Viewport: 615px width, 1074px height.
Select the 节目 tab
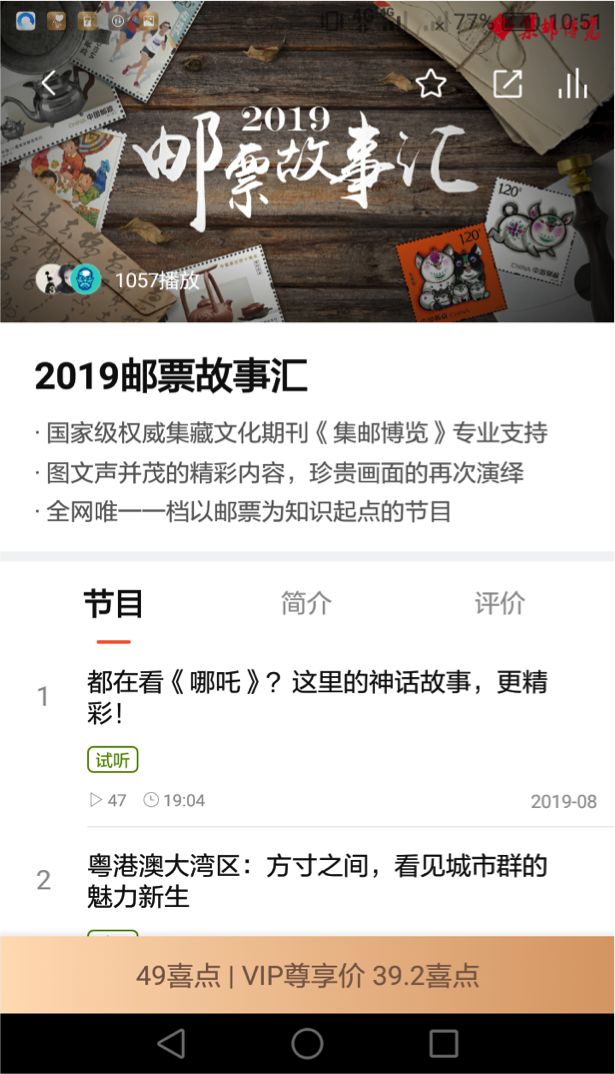(x=113, y=604)
